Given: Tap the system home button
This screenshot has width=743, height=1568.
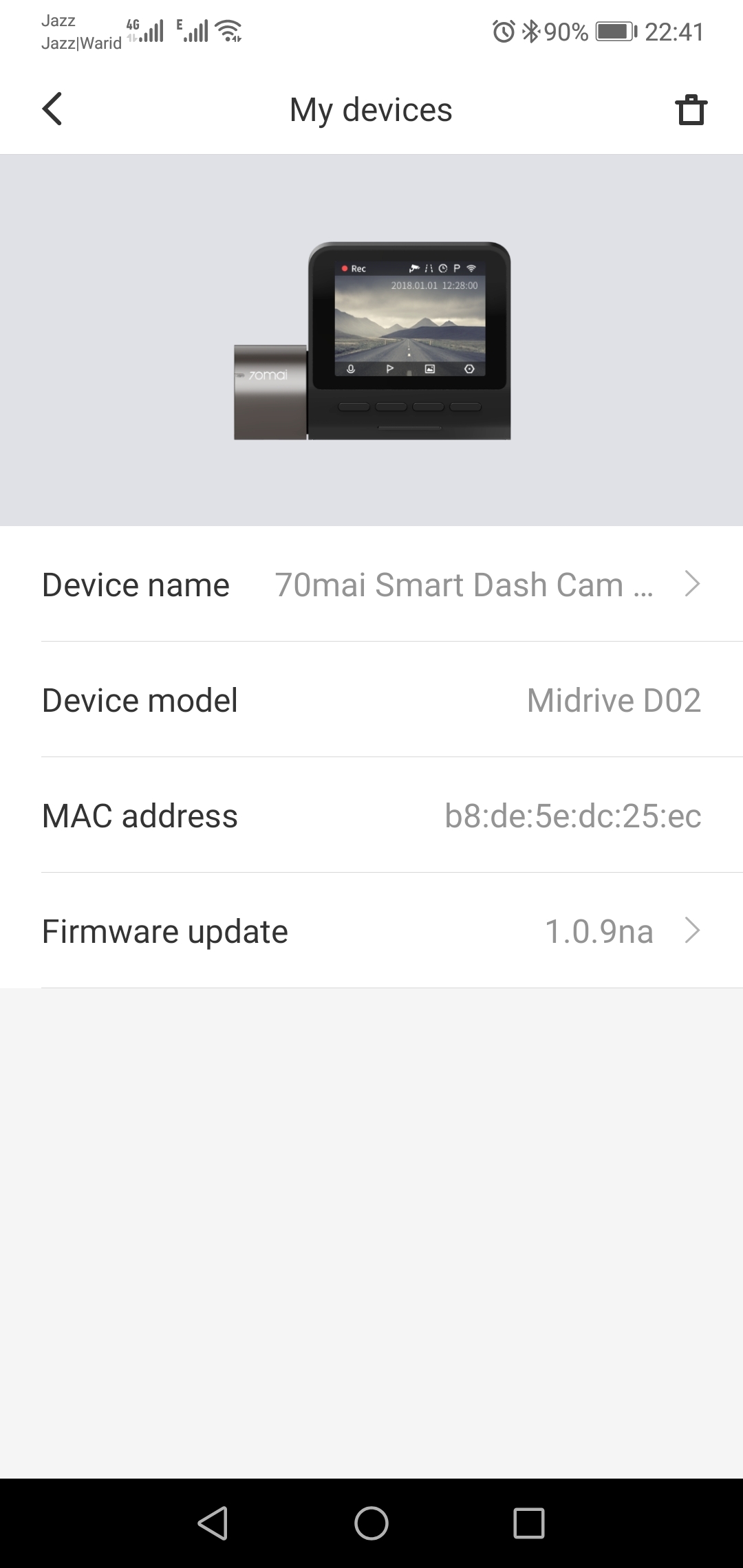Looking at the screenshot, I should click(x=371, y=1523).
